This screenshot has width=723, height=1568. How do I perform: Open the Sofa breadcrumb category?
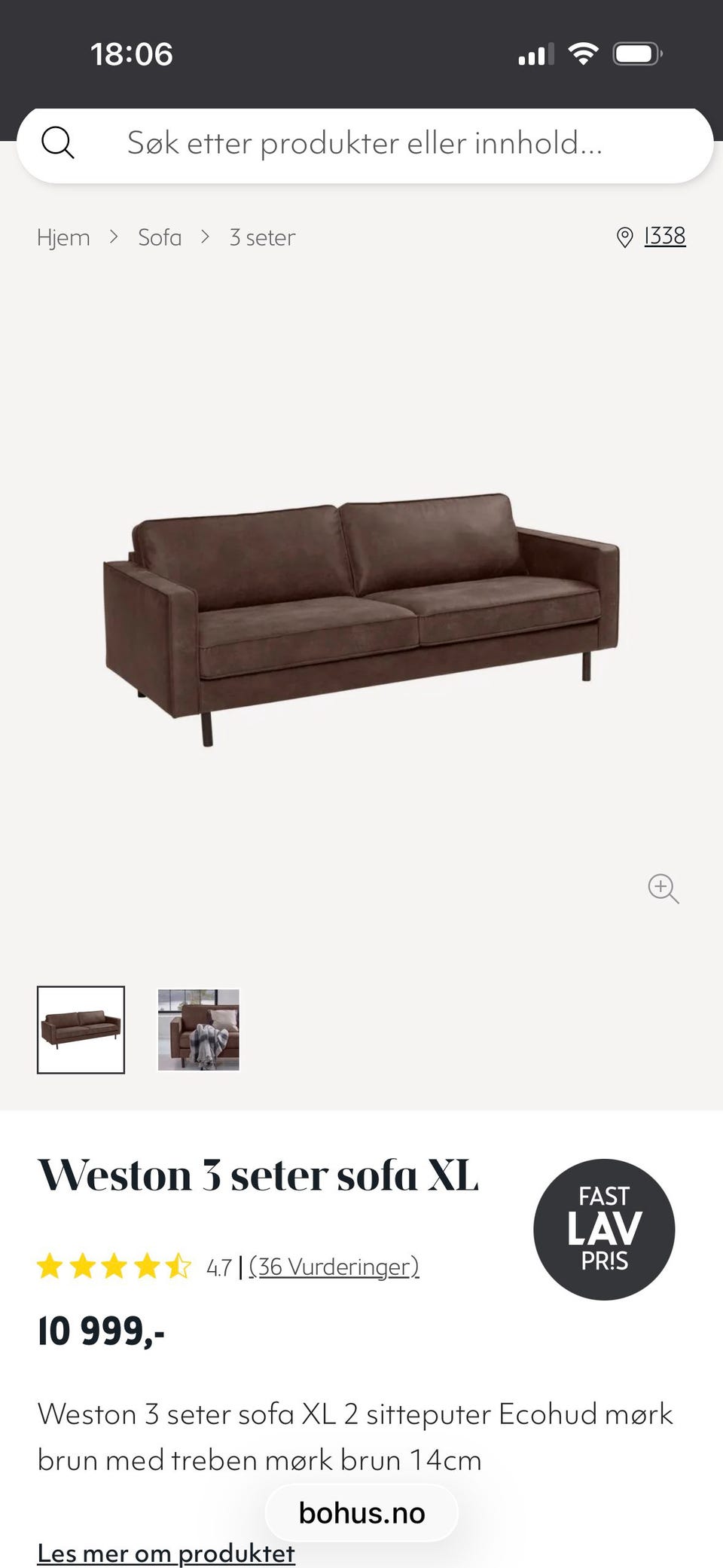160,237
